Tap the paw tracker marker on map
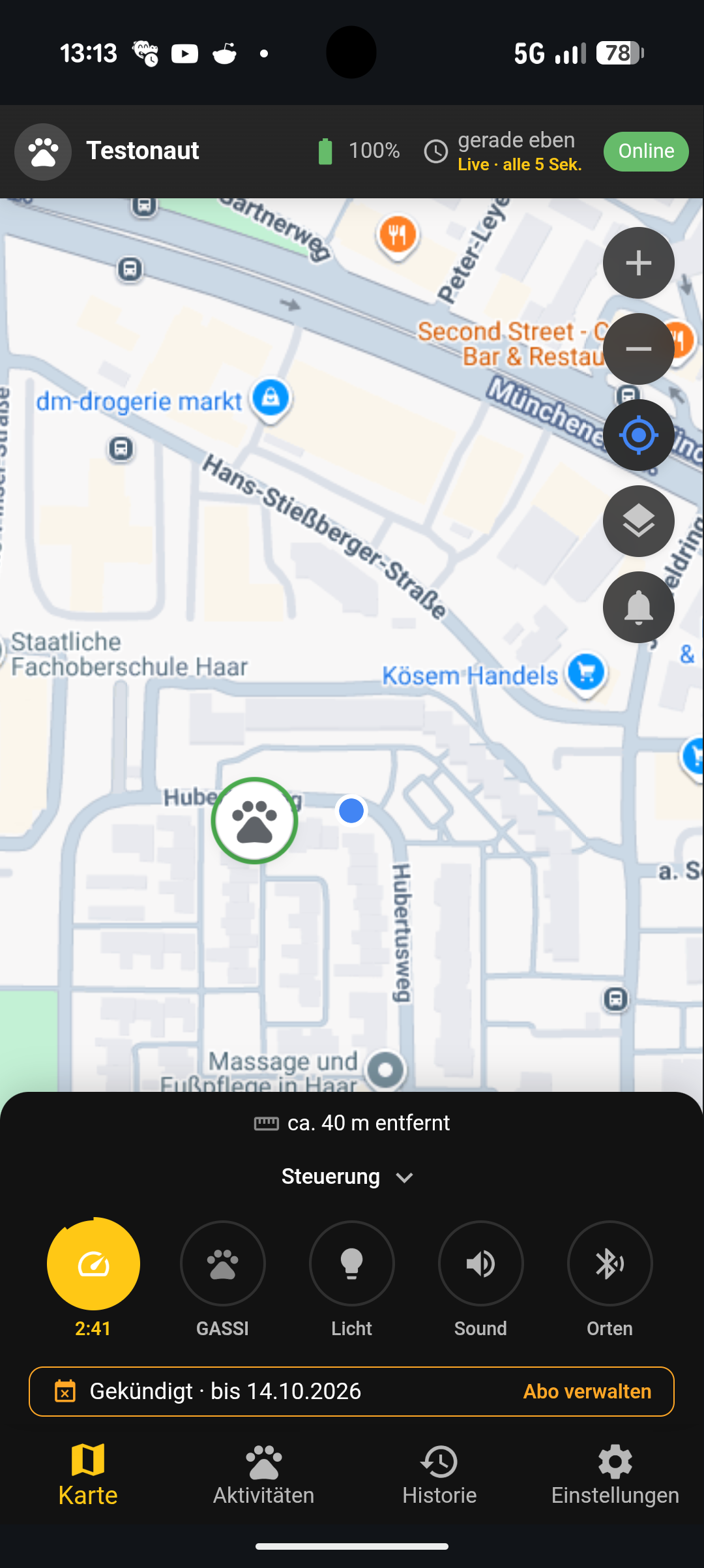704x1568 pixels. (x=254, y=821)
